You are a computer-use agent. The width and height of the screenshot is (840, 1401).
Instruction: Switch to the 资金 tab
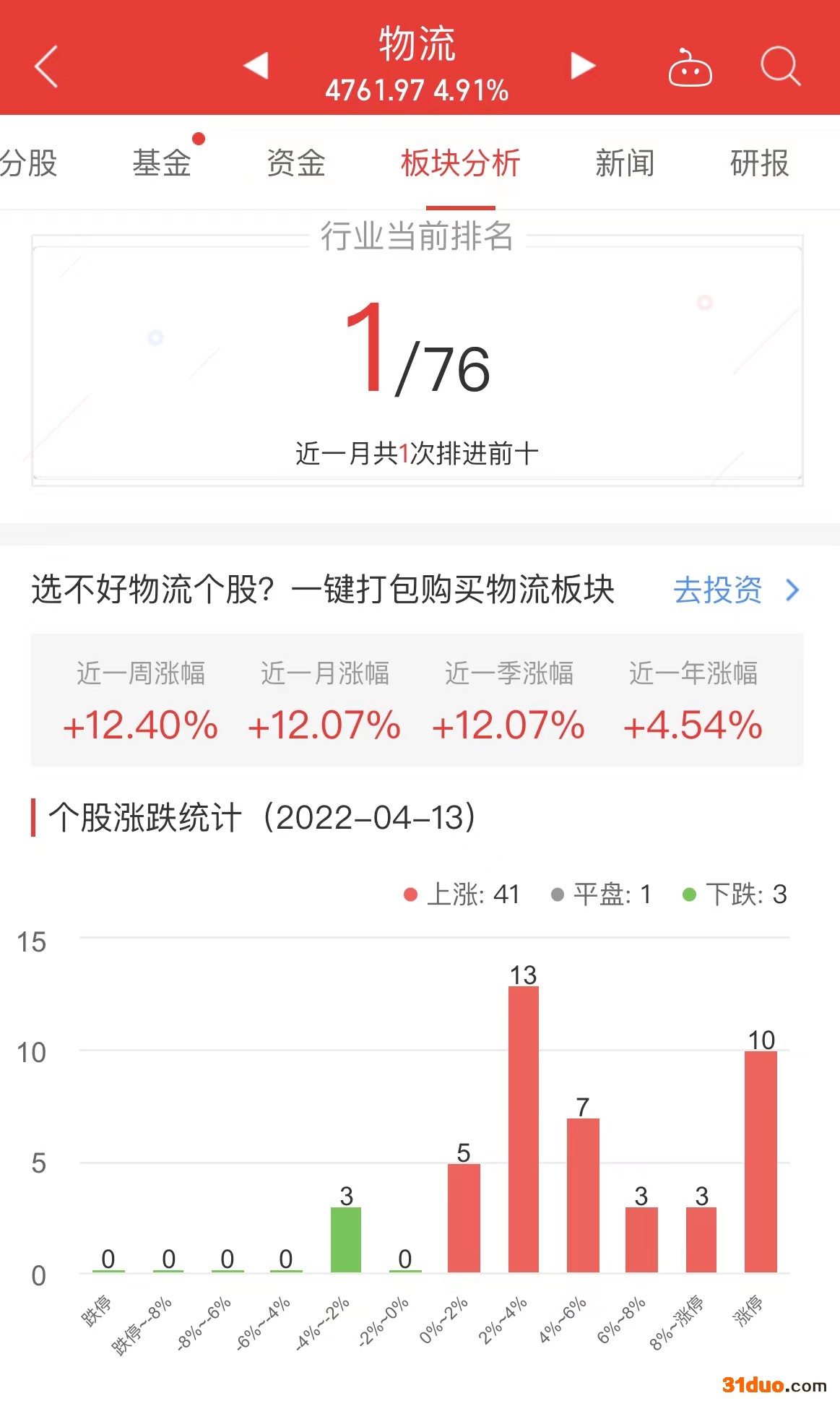[x=296, y=163]
